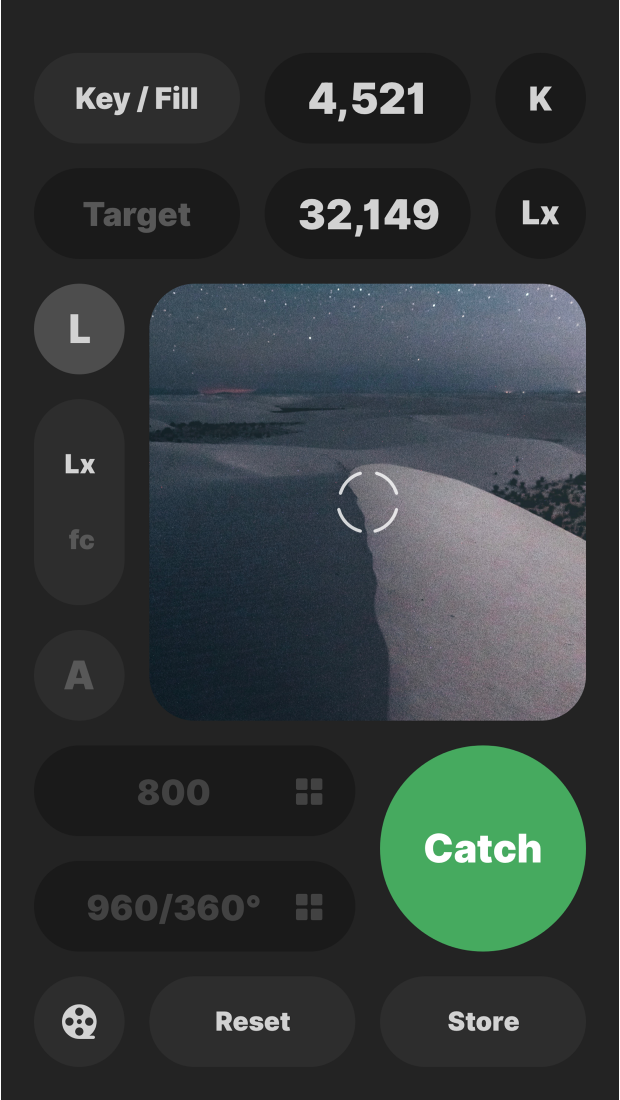Select the L mode button
This screenshot has height=1100, width=620.
click(79, 329)
